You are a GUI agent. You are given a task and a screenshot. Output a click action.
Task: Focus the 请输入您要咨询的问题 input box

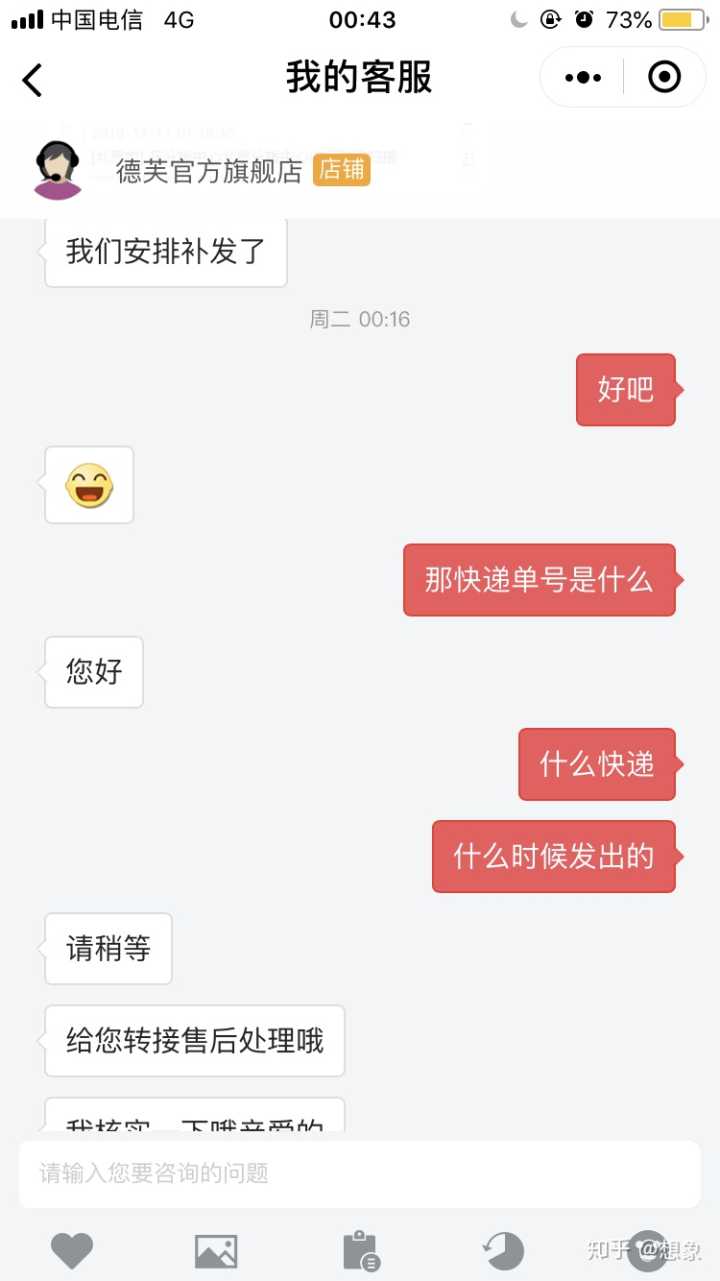[359, 1173]
